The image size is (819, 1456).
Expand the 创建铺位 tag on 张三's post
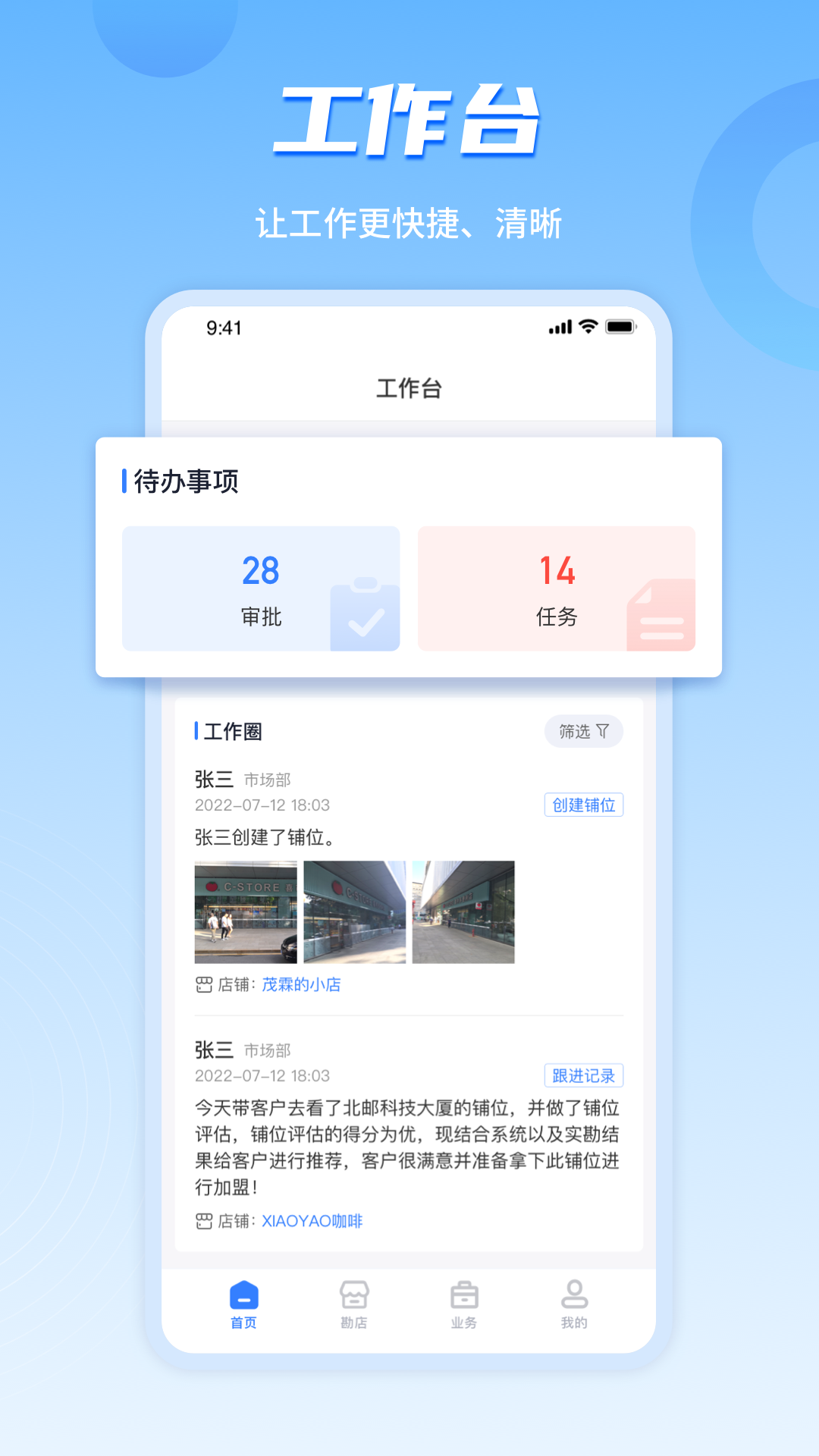[584, 805]
